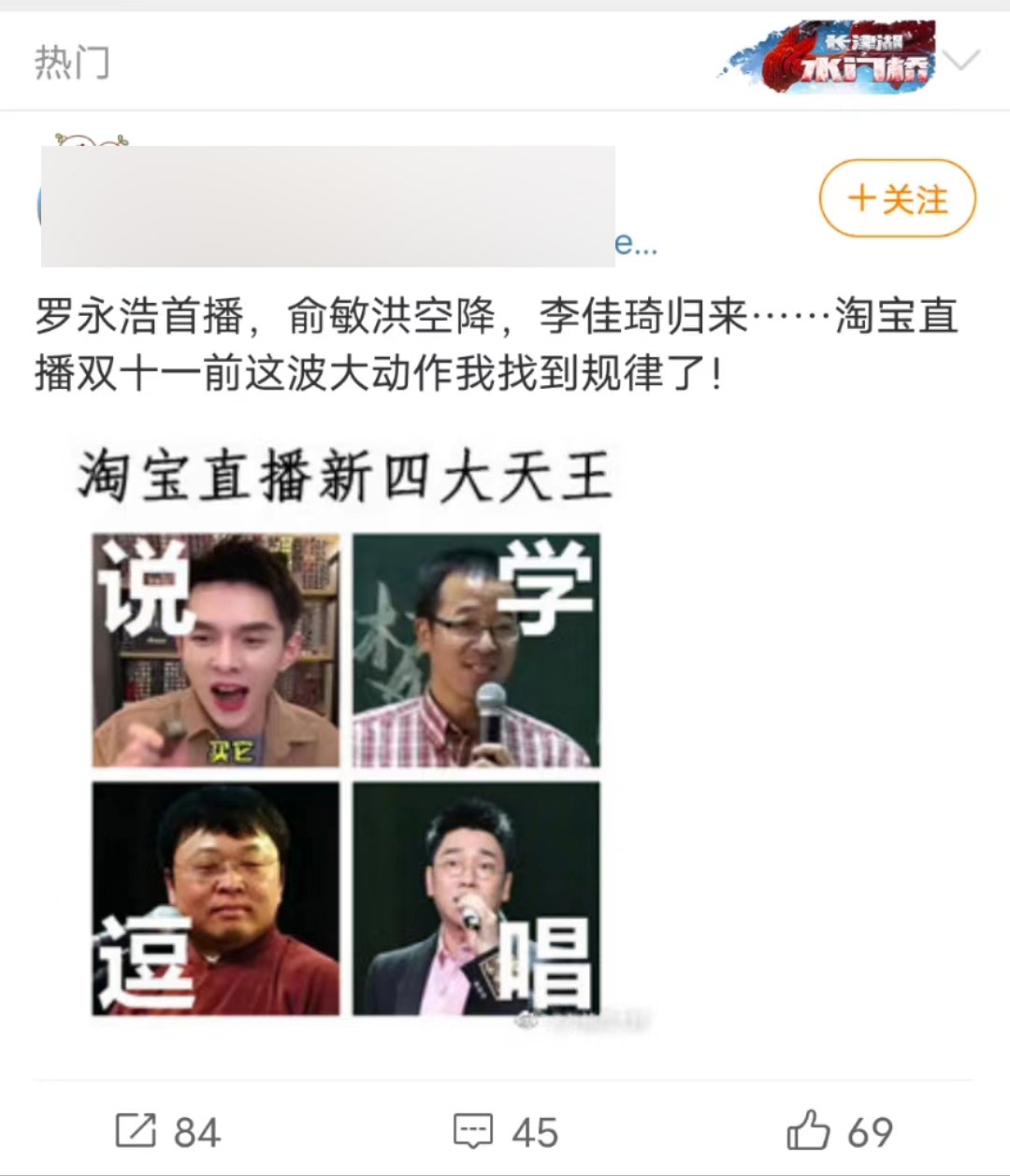Viewport: 1010px width, 1176px height.
Task: View the 淘宝直播新四大天王 meme image
Action: coord(346,739)
